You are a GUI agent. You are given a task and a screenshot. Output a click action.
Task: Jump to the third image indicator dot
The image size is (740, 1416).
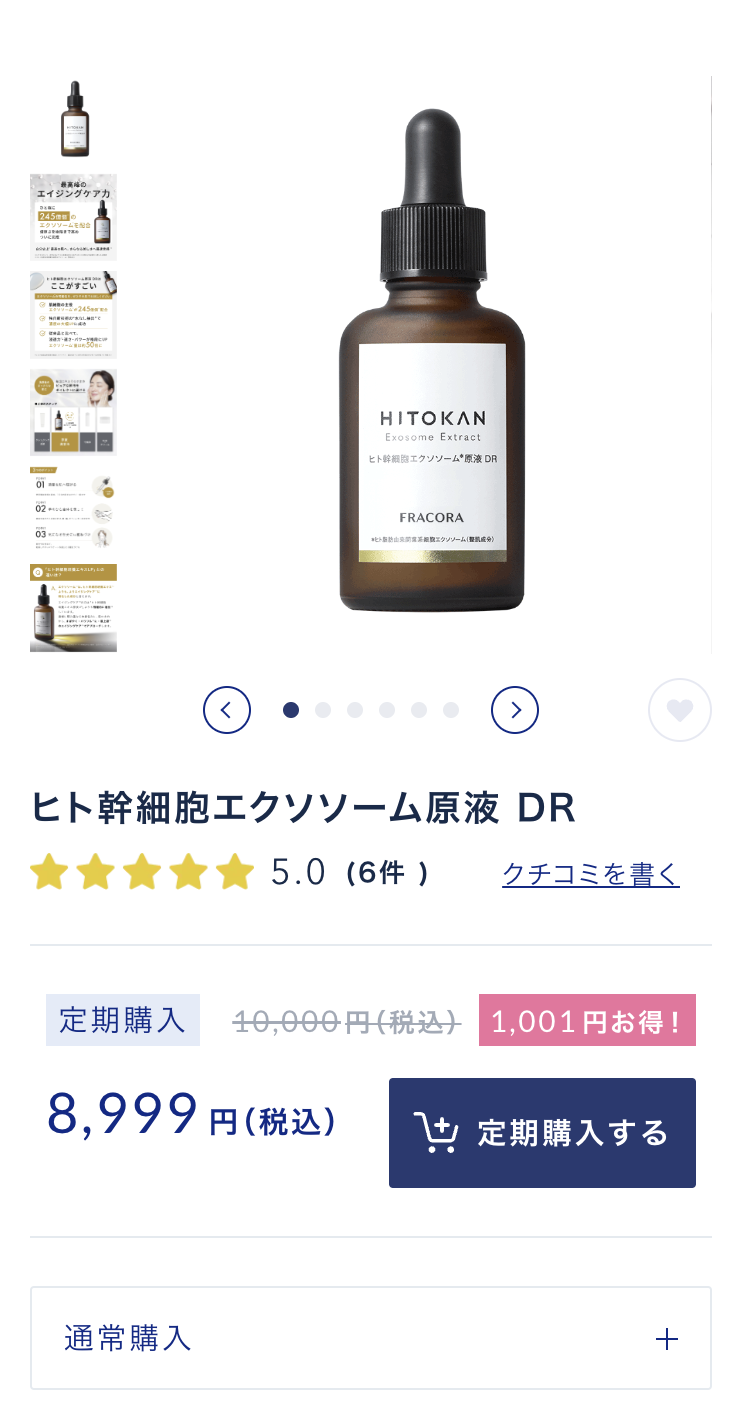coord(355,710)
